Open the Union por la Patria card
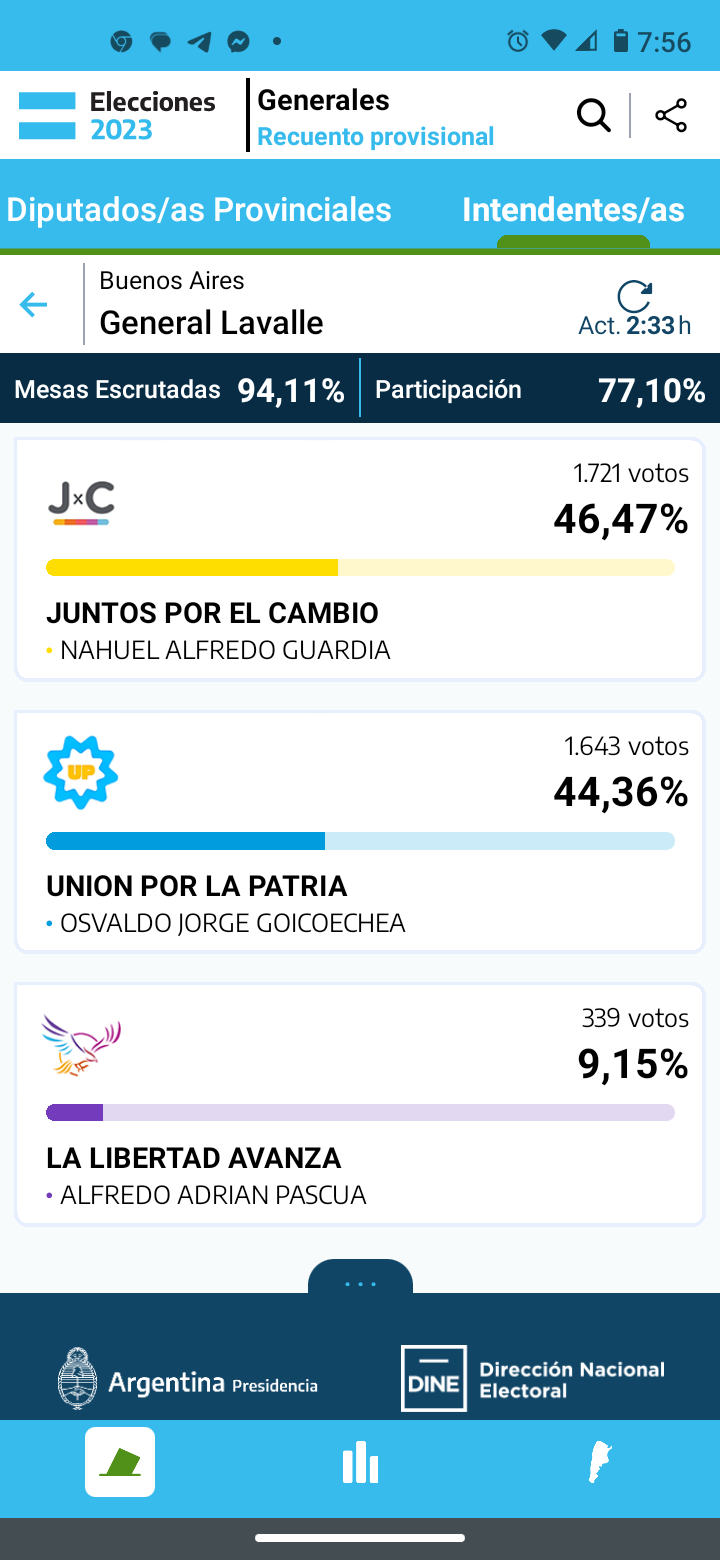 pos(360,832)
